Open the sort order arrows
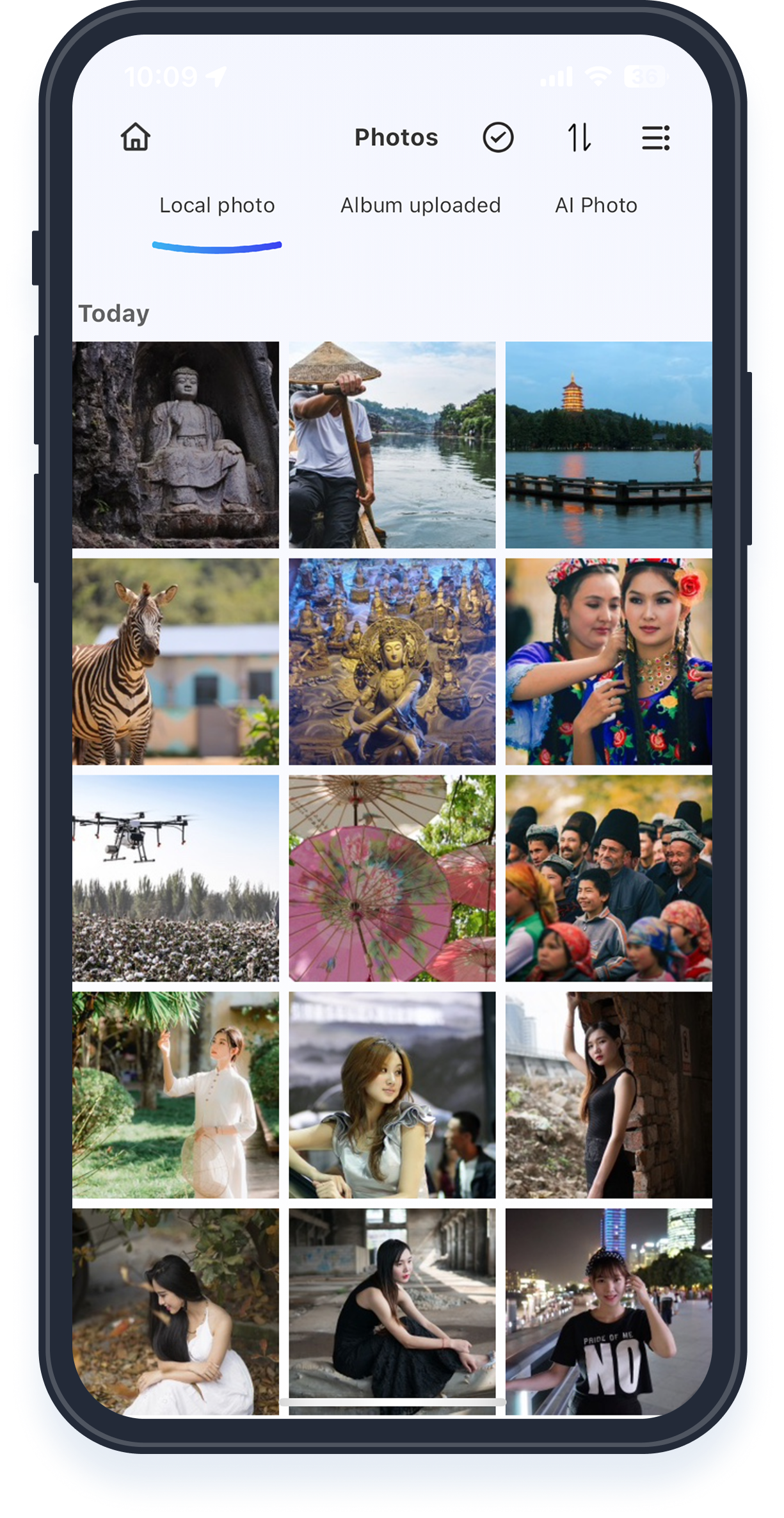Image resolution: width=784 pixels, height=1518 pixels. pos(580,137)
